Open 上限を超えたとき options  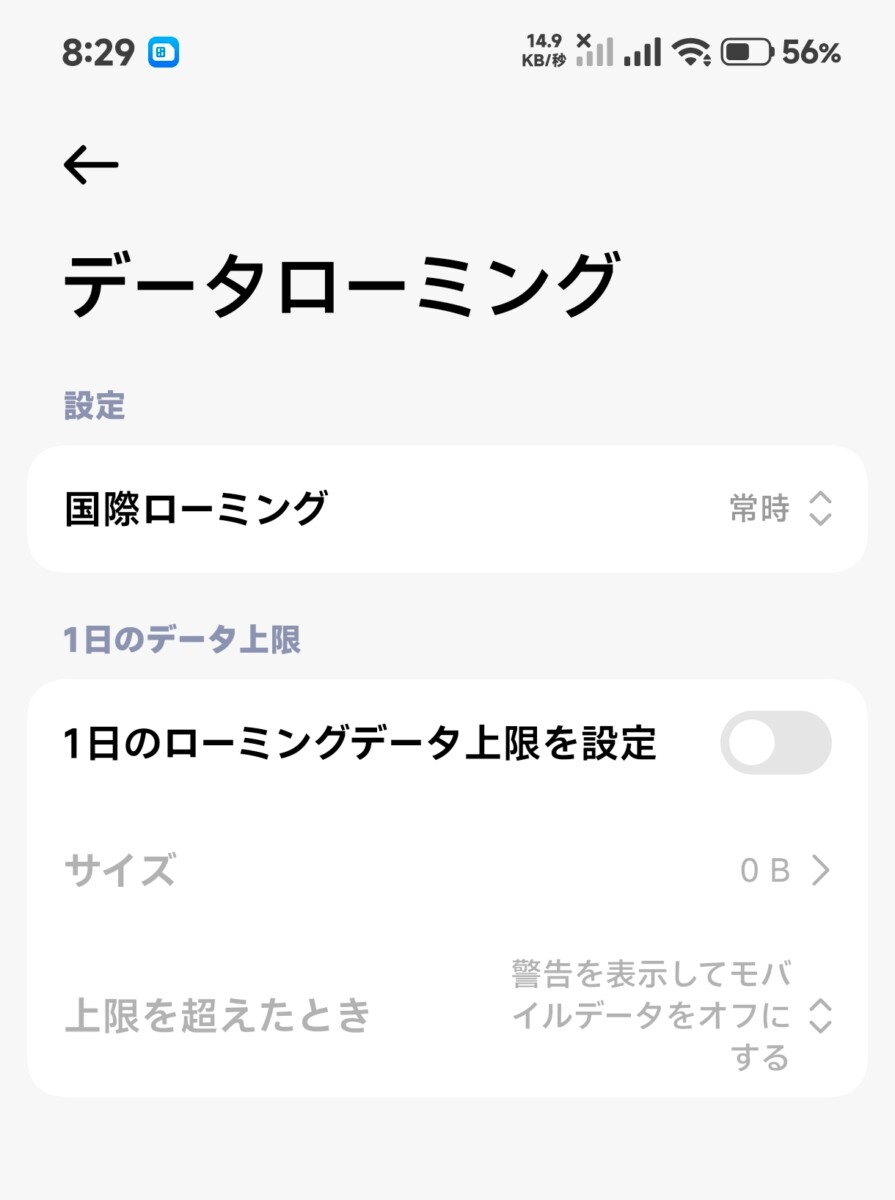(447, 1015)
